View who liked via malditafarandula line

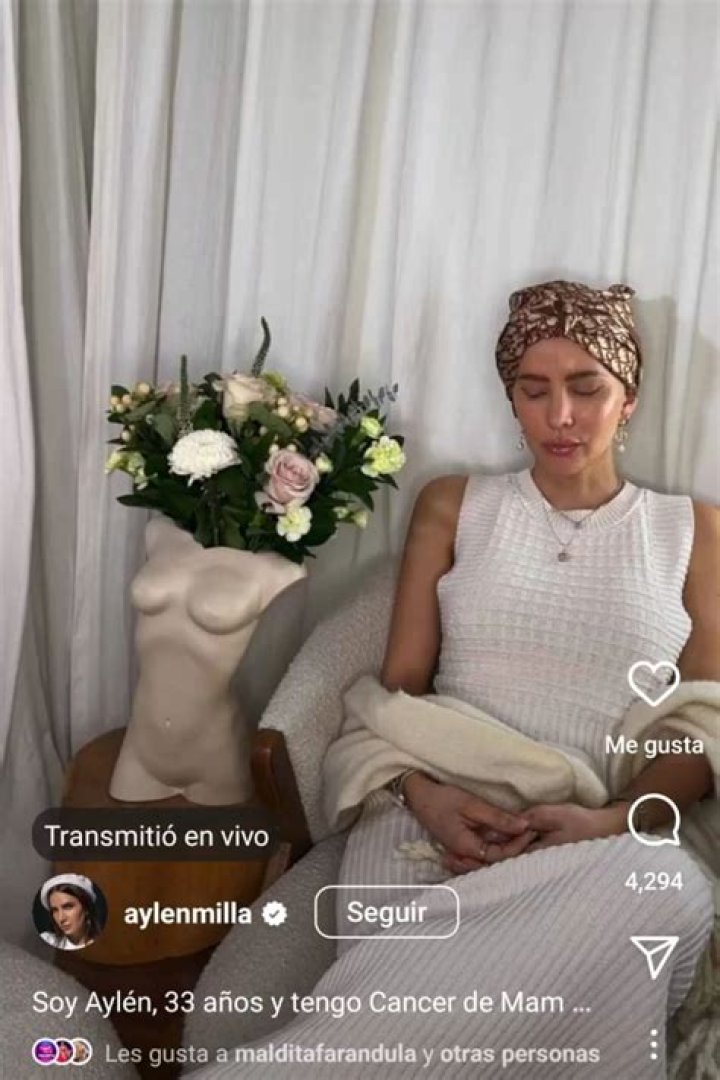point(352,1053)
